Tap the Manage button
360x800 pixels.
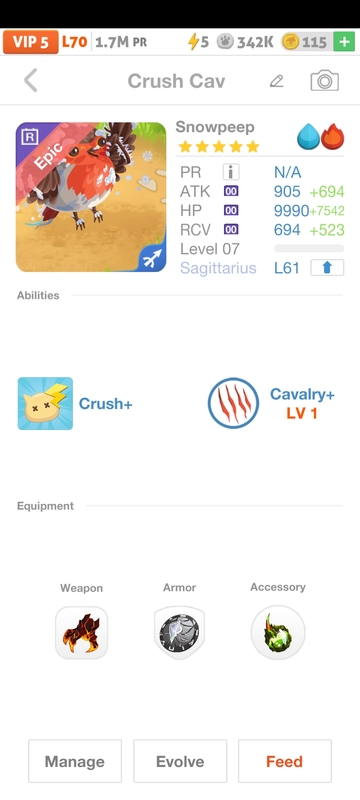click(x=75, y=761)
